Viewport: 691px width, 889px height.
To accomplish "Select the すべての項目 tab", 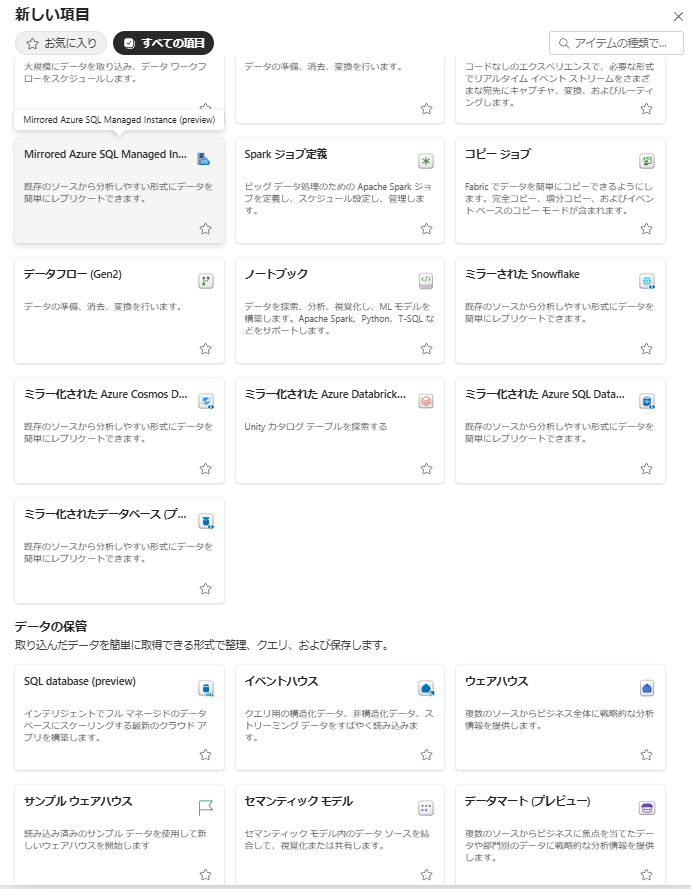I will 163,43.
